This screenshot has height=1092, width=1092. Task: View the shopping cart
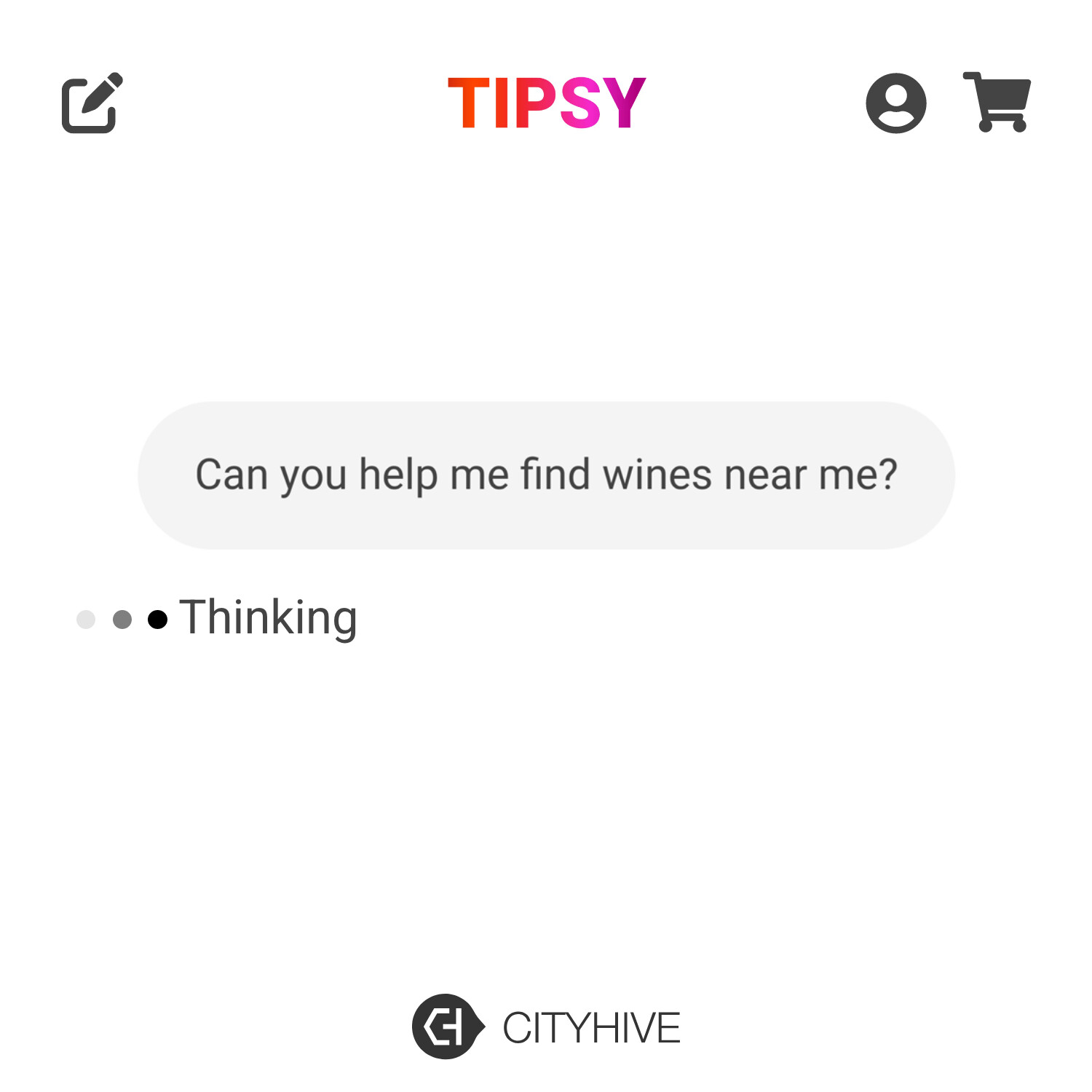point(997,102)
